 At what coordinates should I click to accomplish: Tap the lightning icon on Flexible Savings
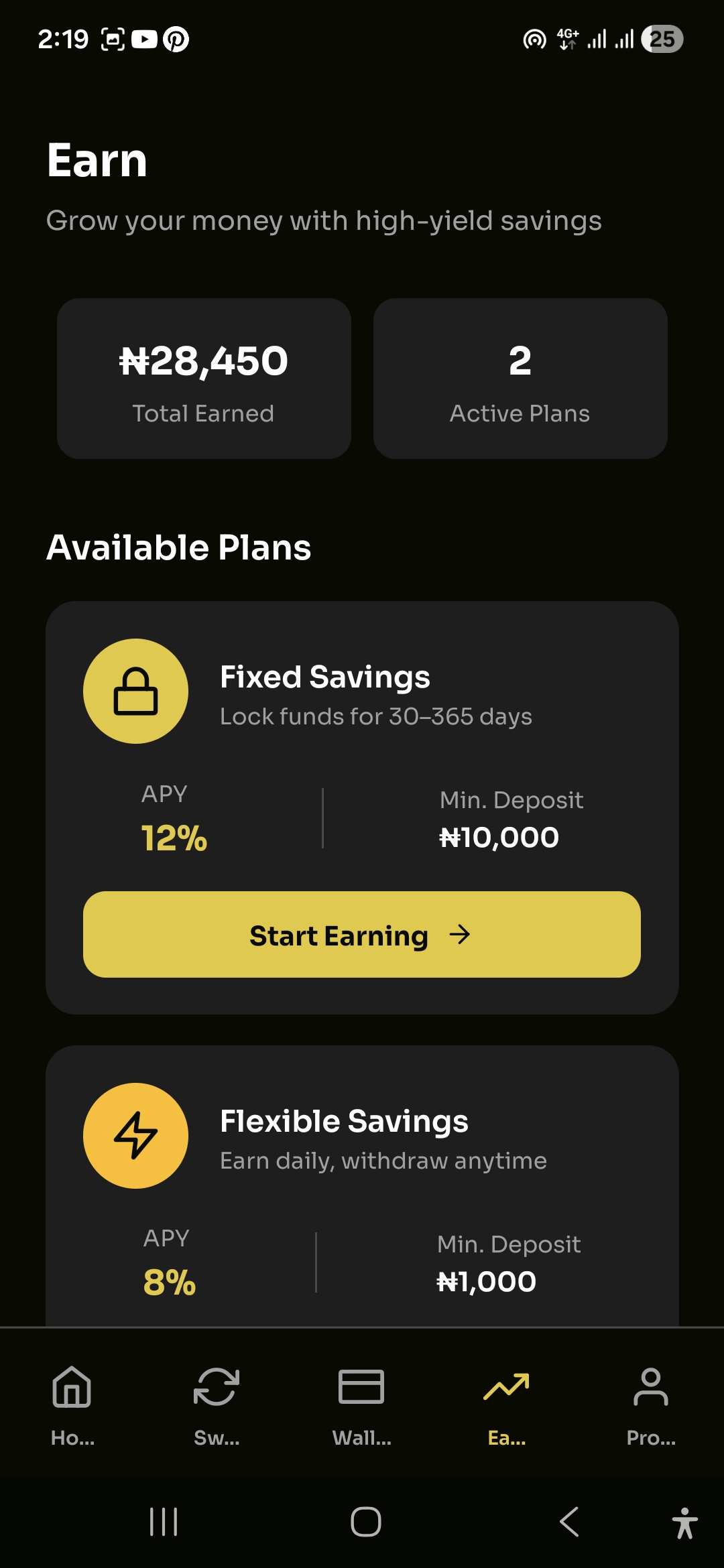click(x=135, y=1136)
